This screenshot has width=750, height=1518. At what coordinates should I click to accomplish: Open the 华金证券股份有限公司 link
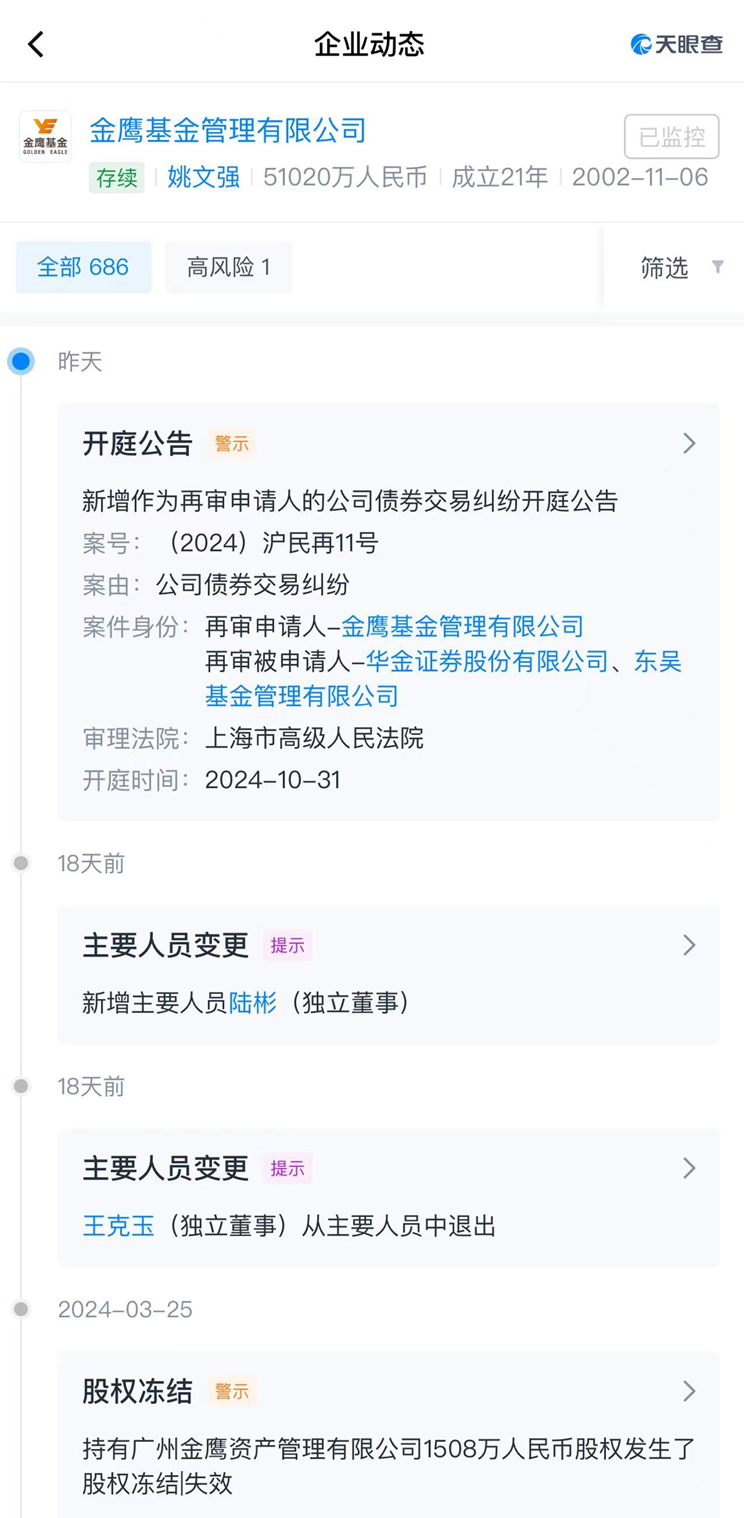click(487, 661)
